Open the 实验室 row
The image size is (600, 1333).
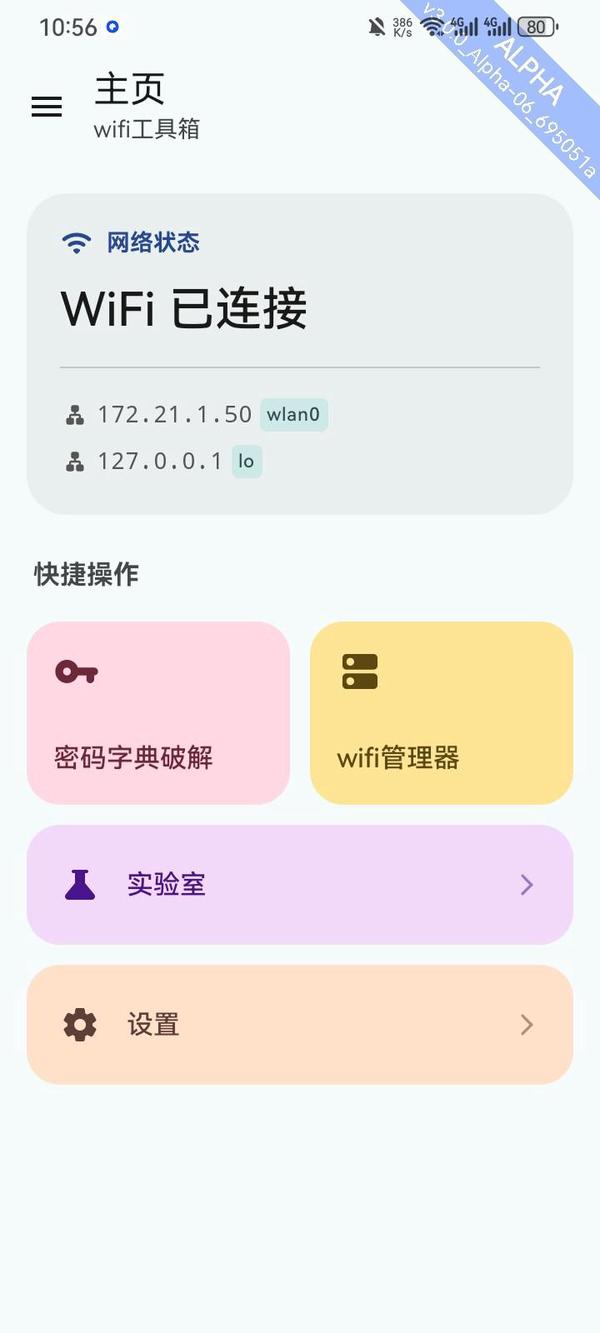tap(300, 885)
